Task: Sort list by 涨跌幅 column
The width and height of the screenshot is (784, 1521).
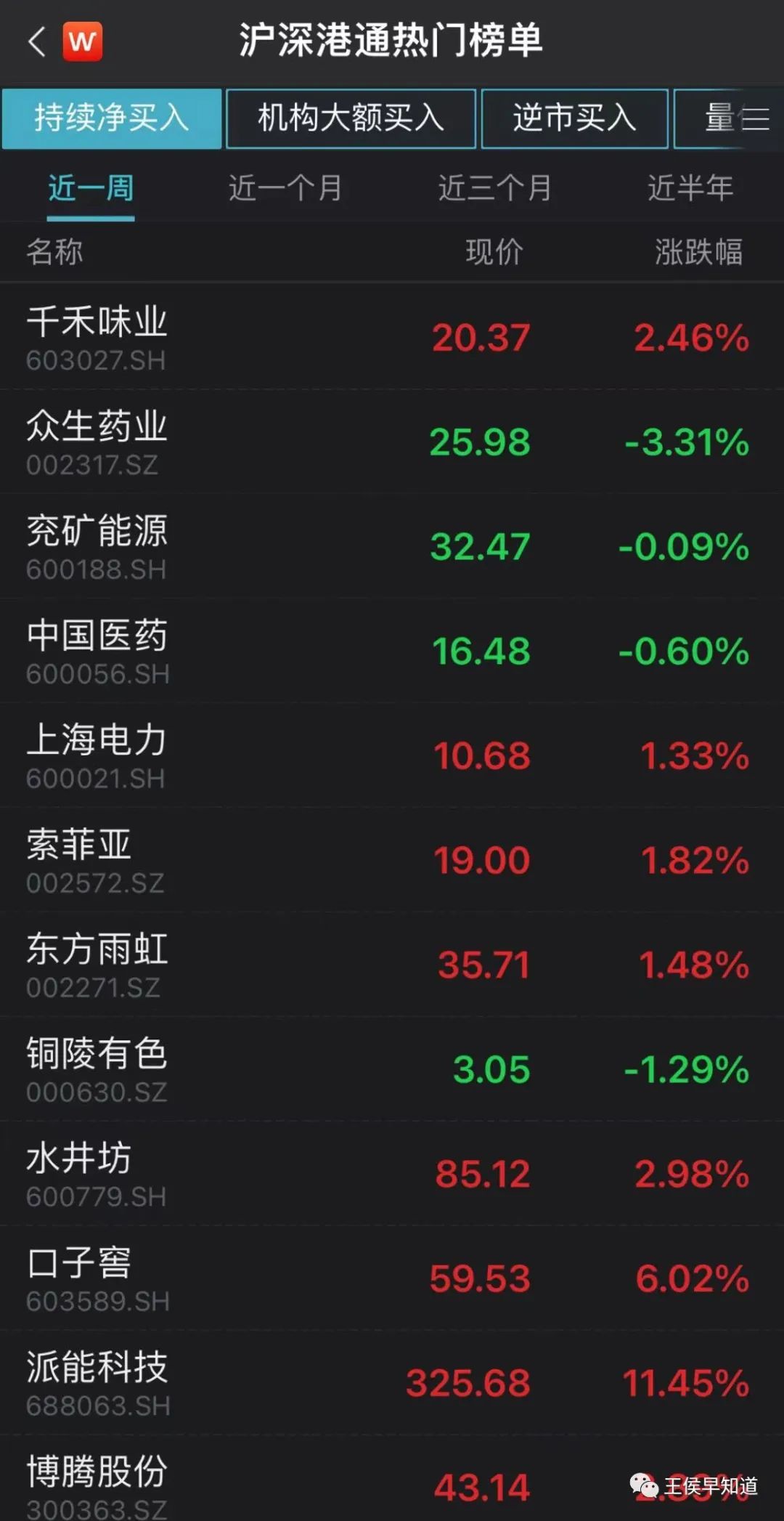Action: 698,252
